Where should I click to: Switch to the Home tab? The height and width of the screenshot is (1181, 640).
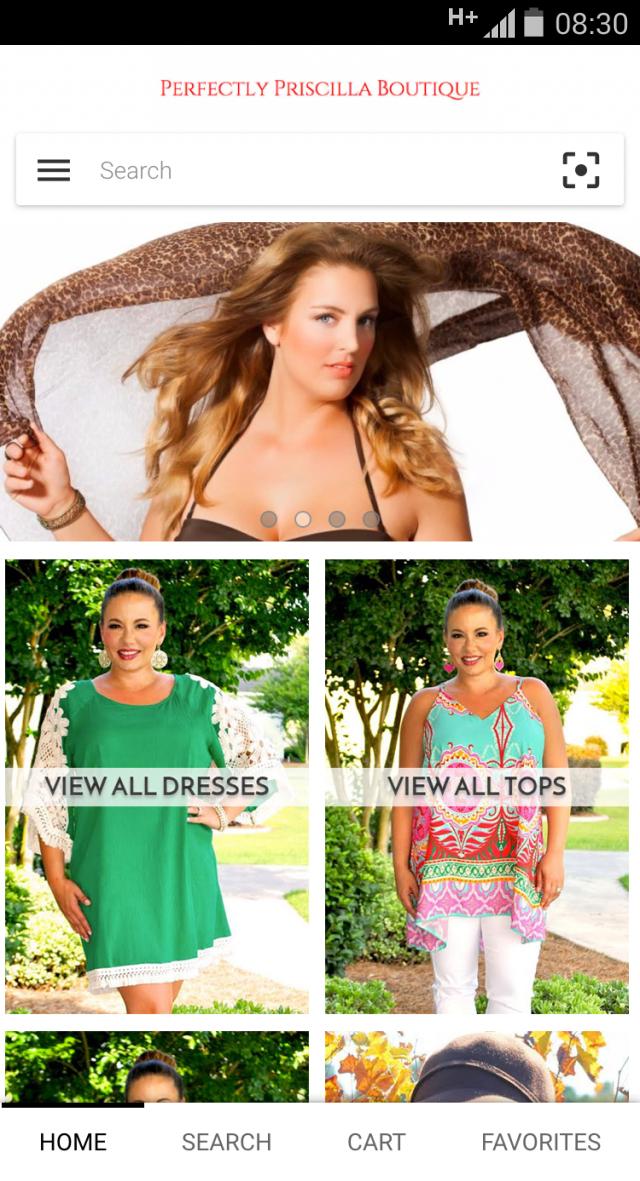coord(73,1142)
